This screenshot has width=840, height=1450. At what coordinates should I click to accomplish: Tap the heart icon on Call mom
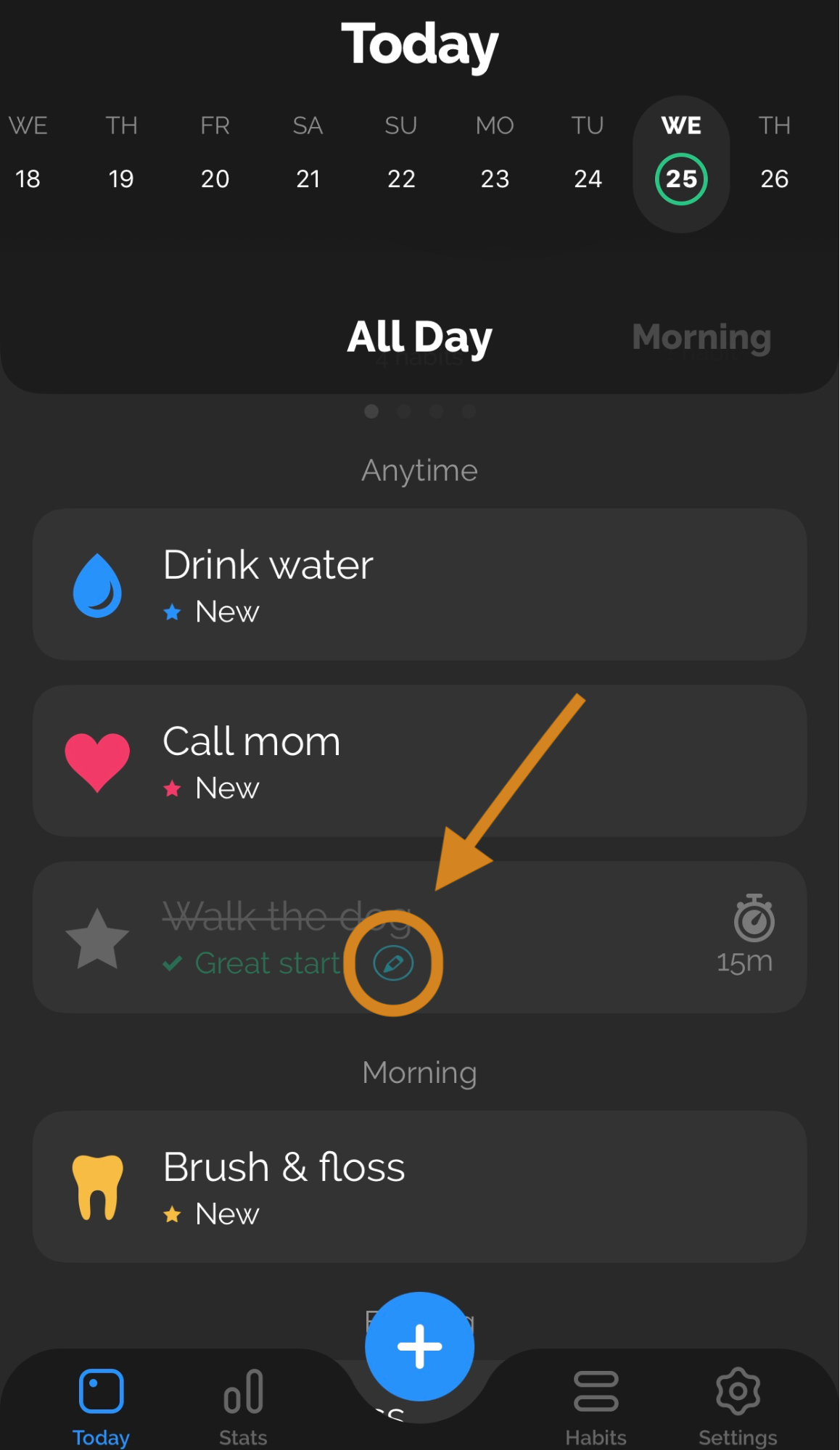(98, 760)
